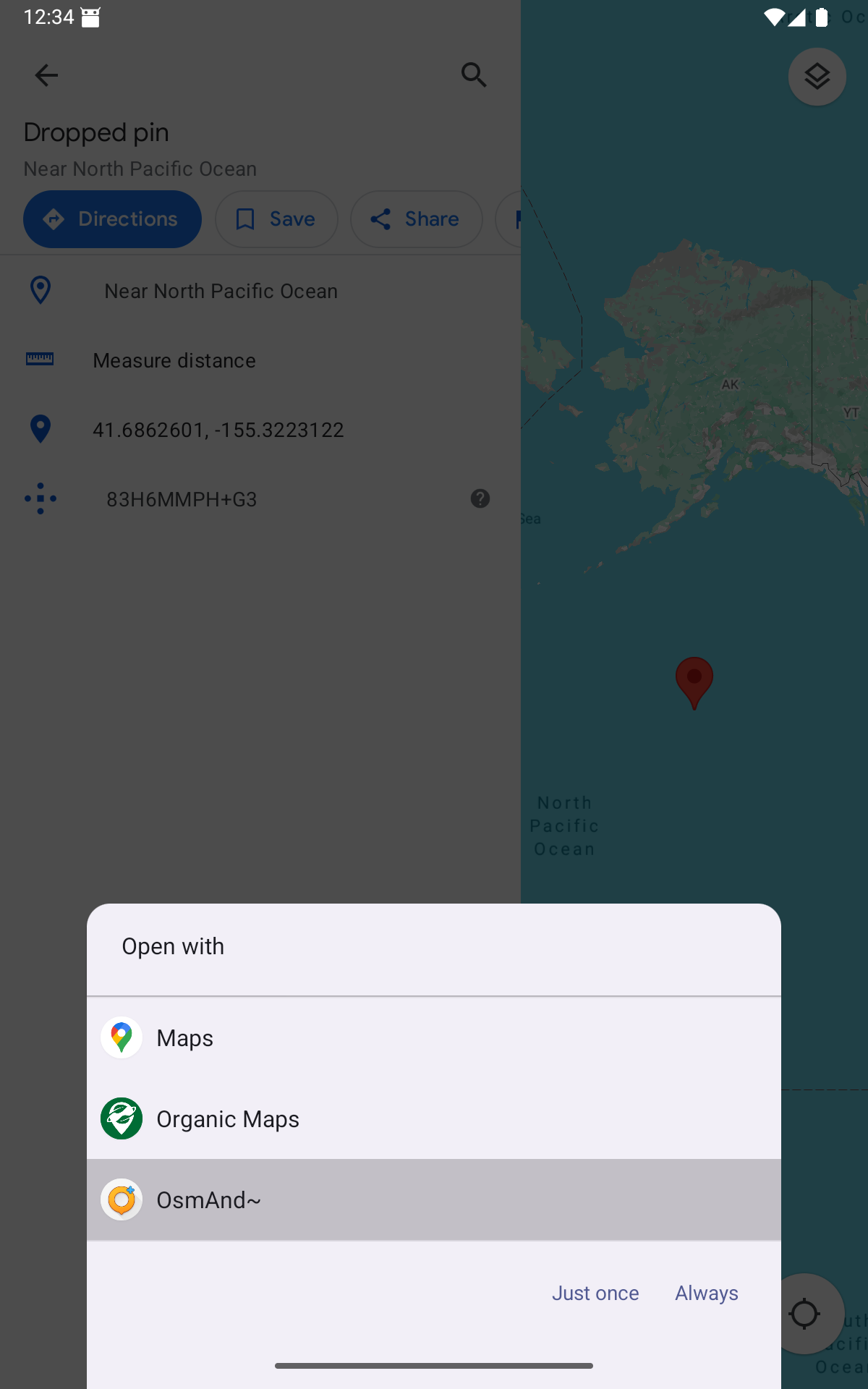Viewport: 868px width, 1389px height.
Task: Tap Always to set the default app
Action: point(707,1293)
